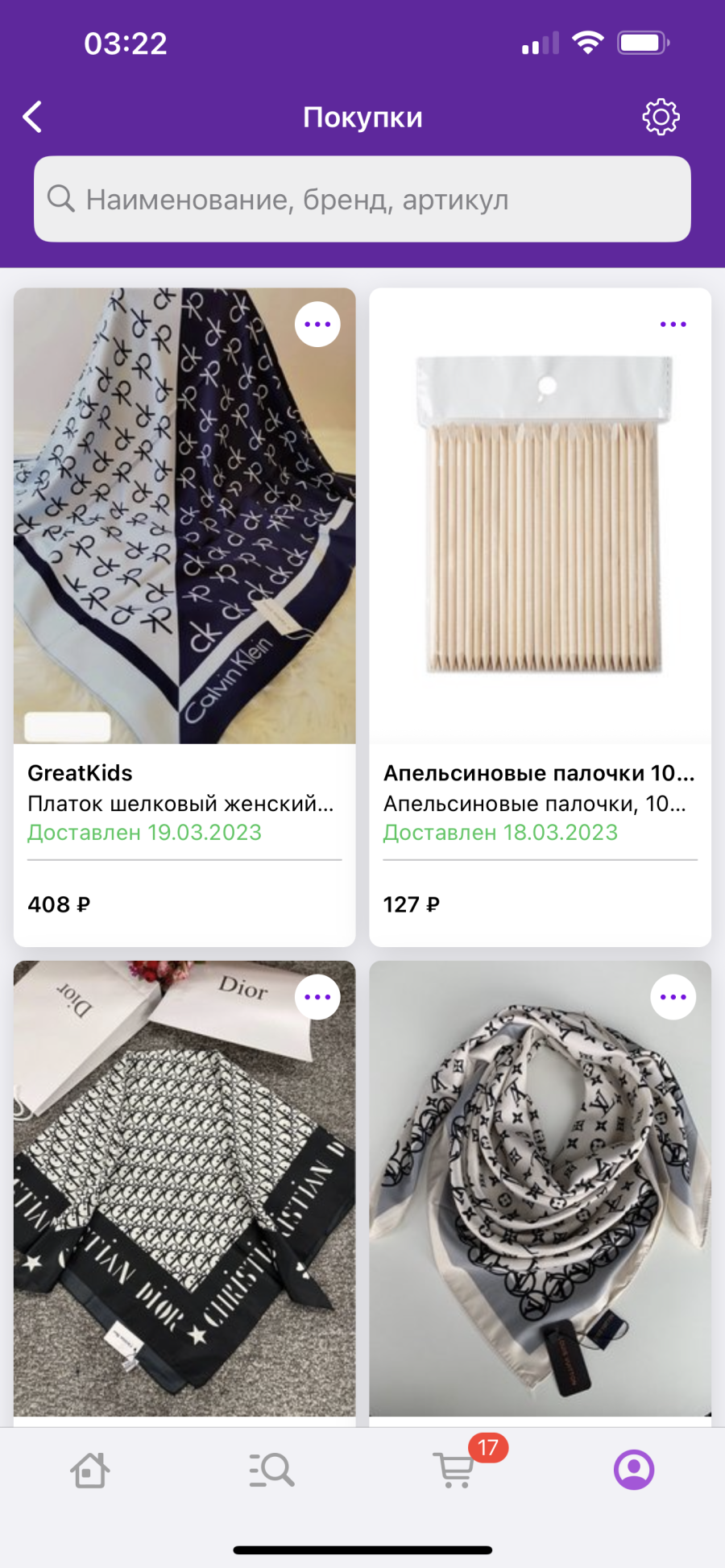Viewport: 725px width, 1568px height.
Task: Switch to the home tab
Action: point(90,1471)
